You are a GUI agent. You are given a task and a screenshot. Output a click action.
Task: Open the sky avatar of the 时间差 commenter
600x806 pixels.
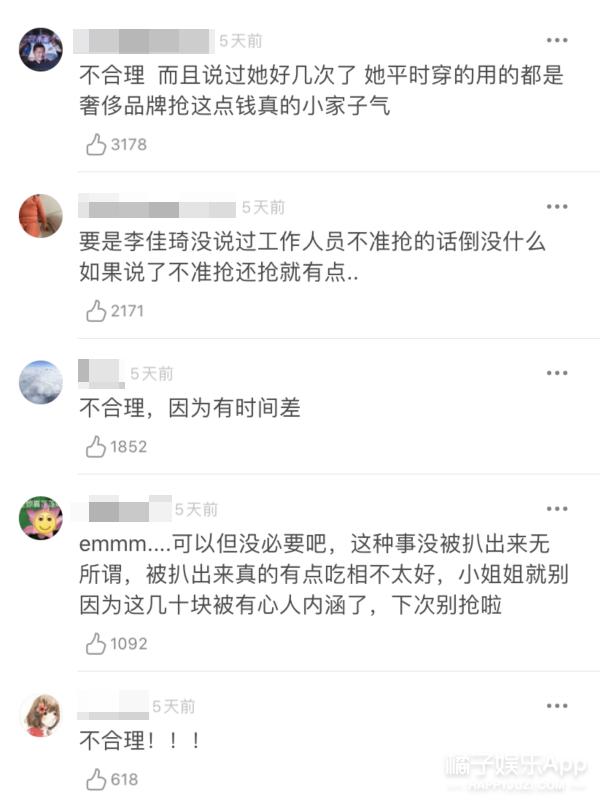tap(41, 381)
